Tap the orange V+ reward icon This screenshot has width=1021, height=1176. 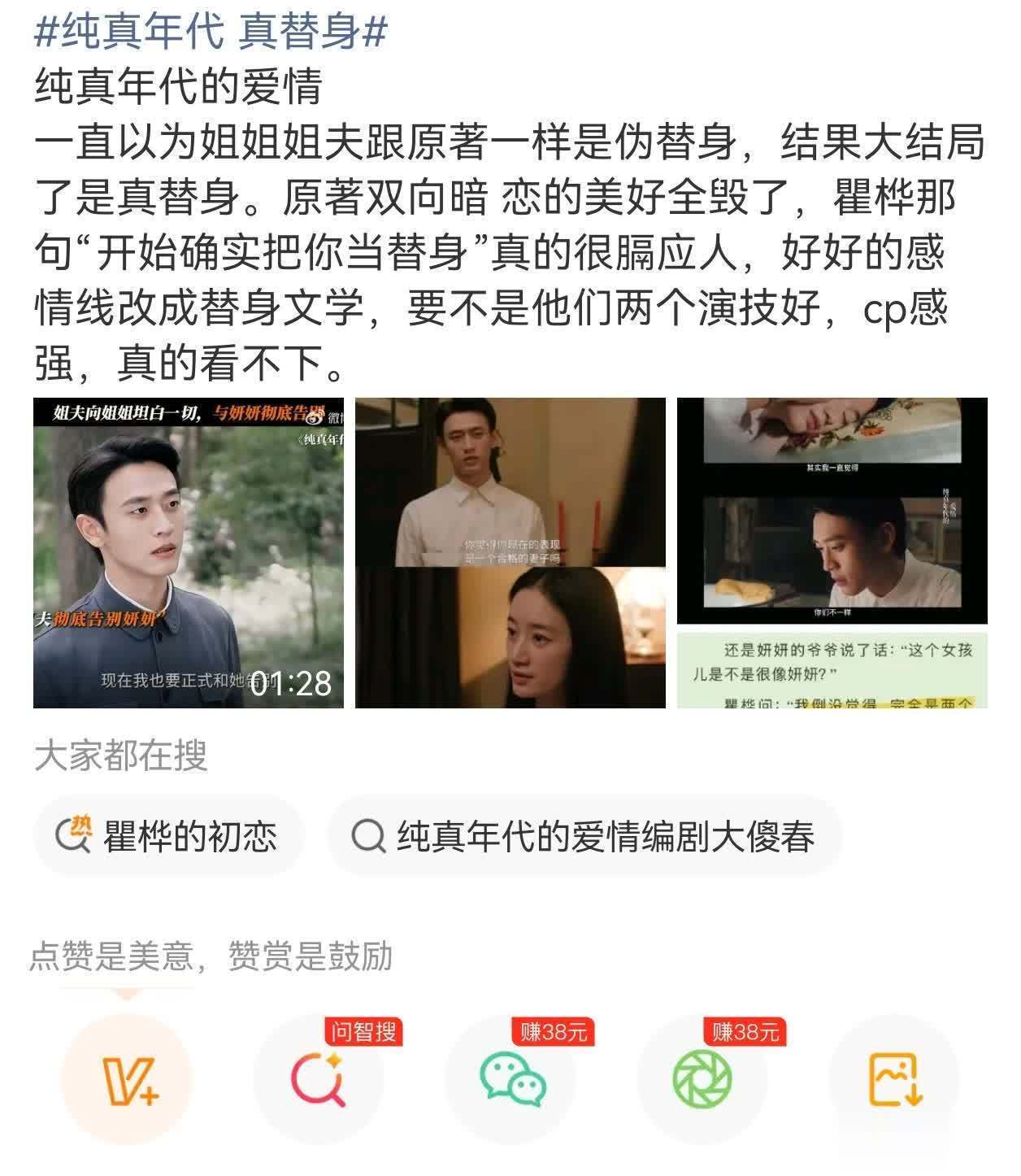(127, 1080)
